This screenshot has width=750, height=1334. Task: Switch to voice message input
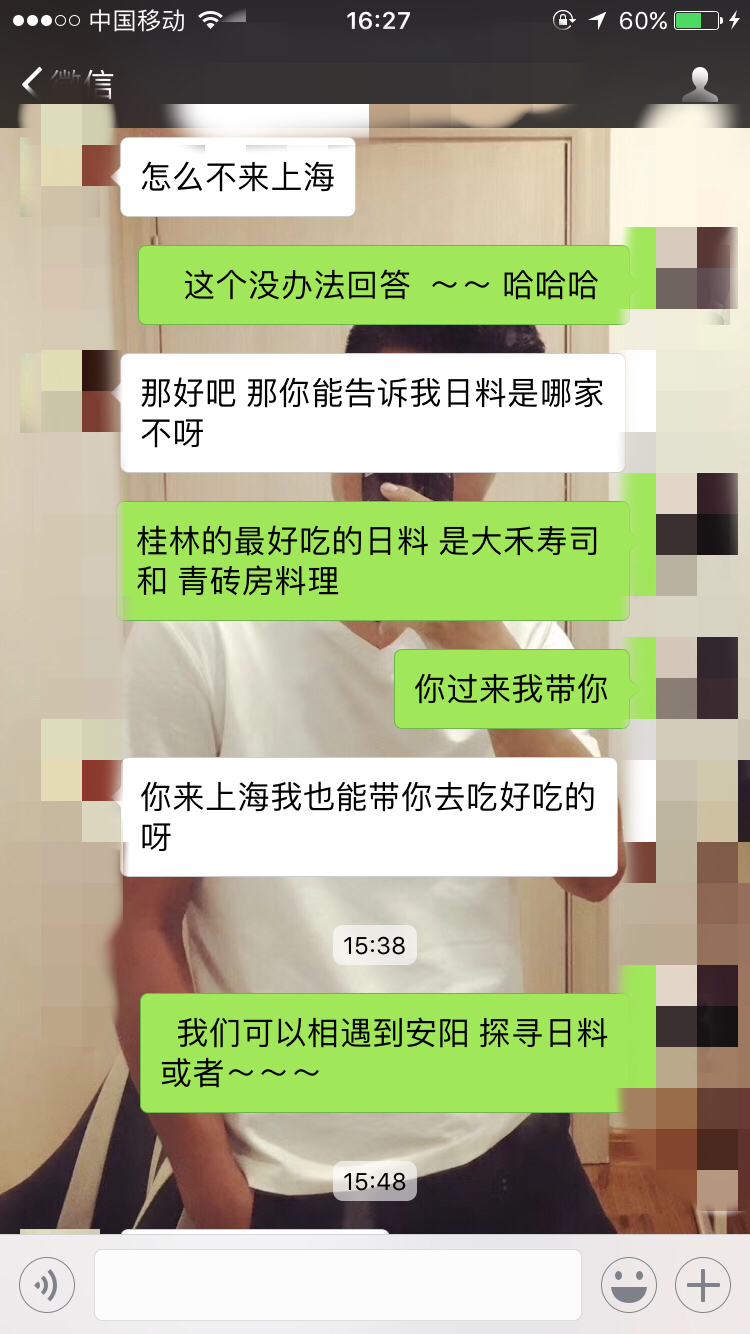point(47,1284)
